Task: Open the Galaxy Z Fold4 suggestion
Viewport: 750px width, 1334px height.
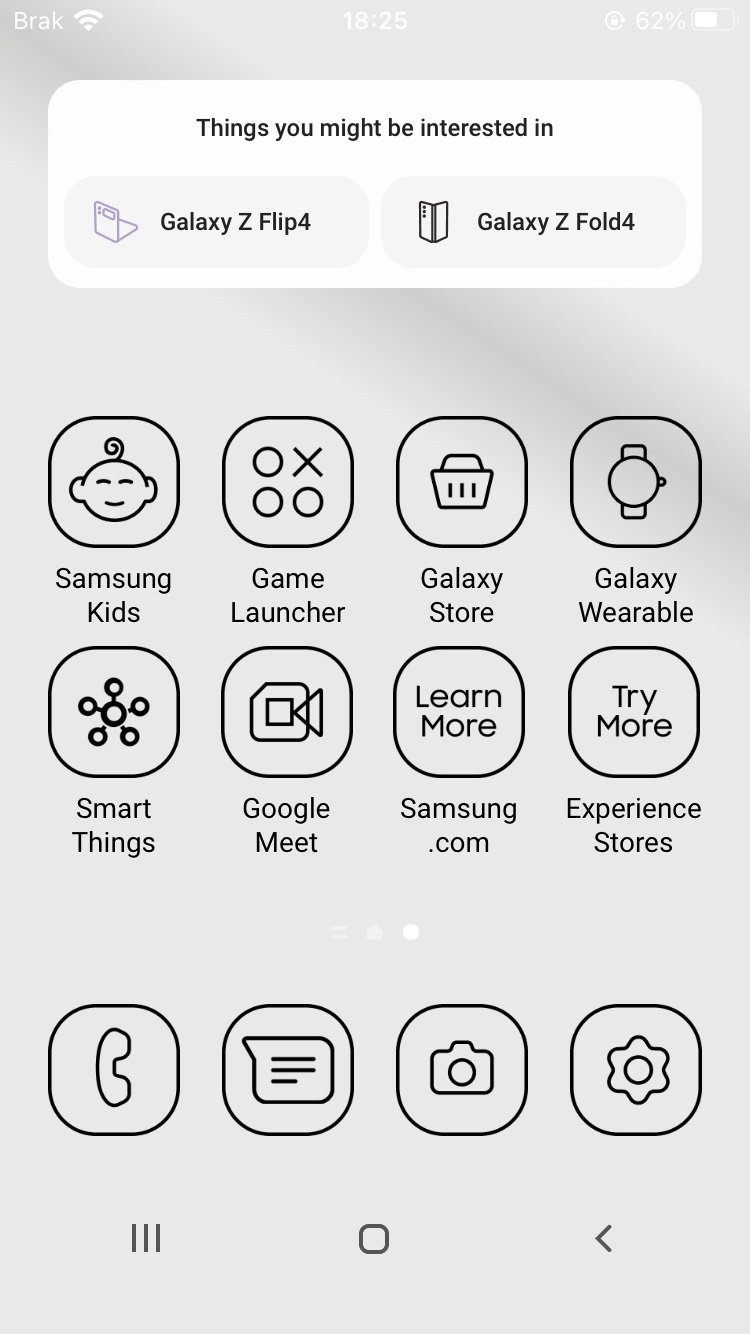Action: pos(533,222)
